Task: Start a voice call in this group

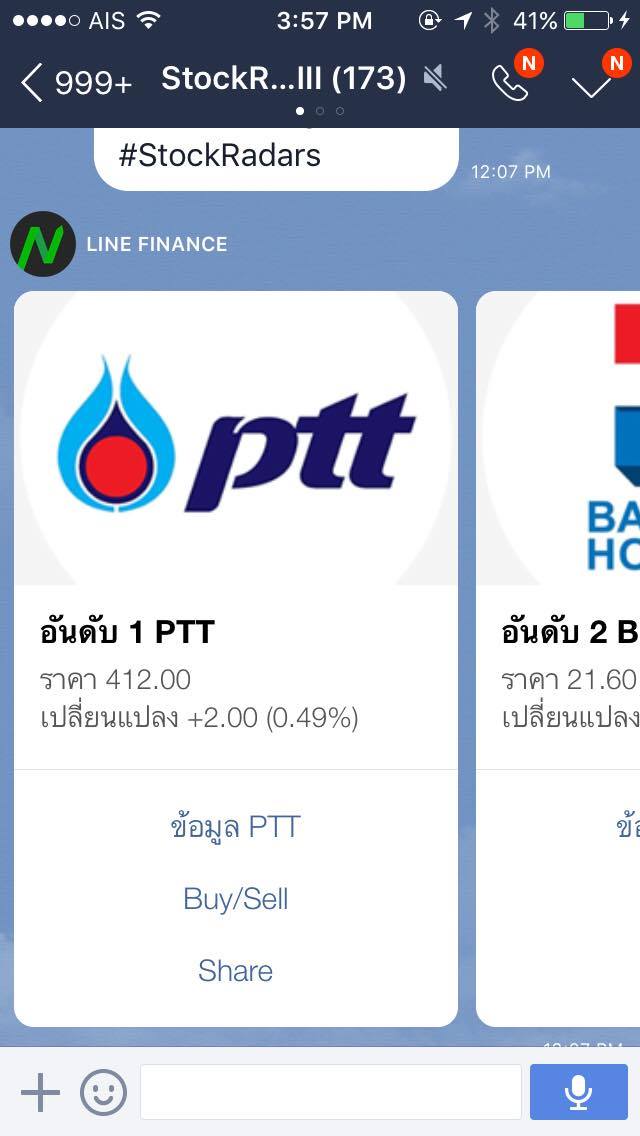Action: (x=511, y=83)
